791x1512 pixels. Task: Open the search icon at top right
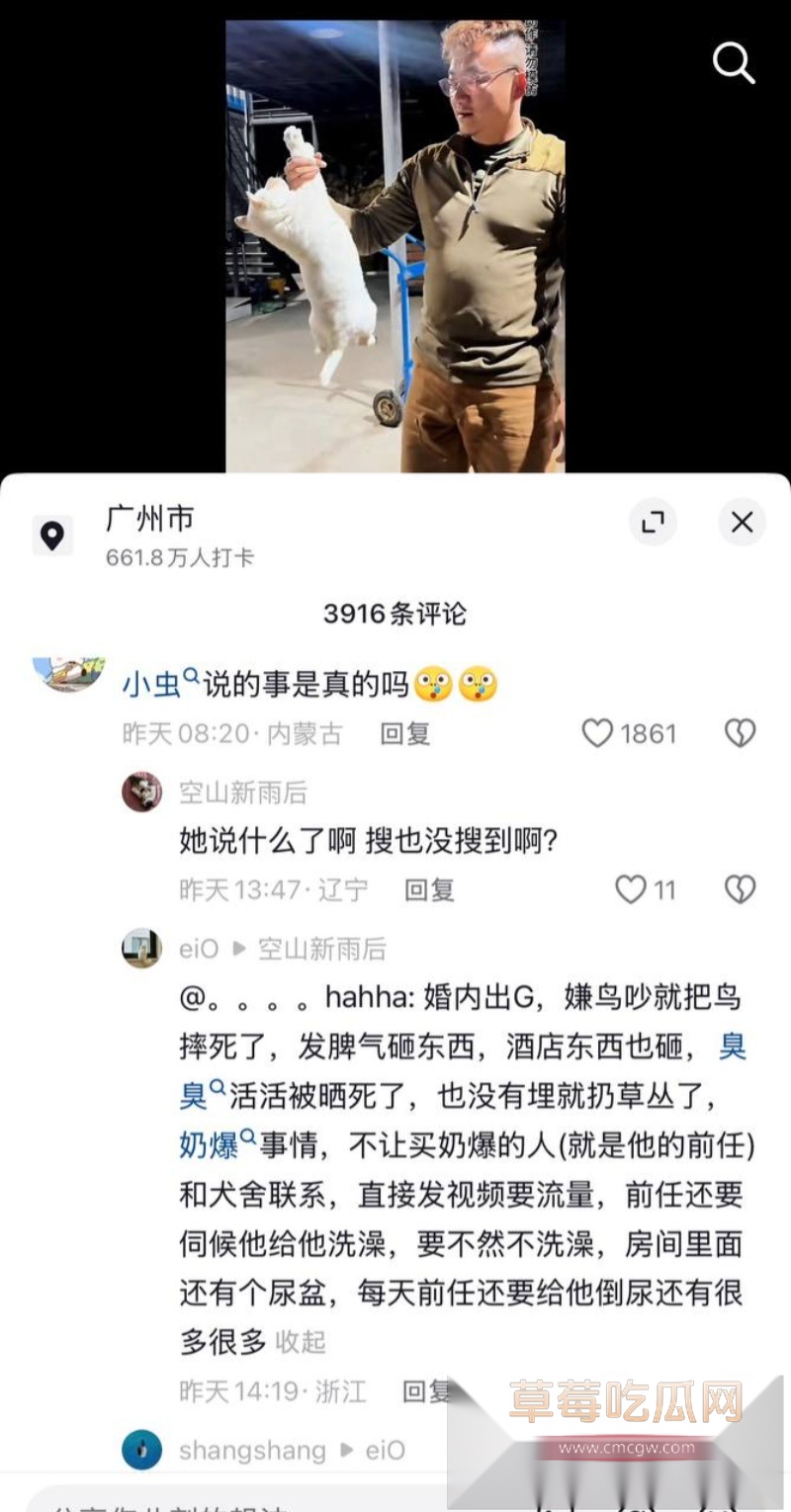tap(734, 63)
